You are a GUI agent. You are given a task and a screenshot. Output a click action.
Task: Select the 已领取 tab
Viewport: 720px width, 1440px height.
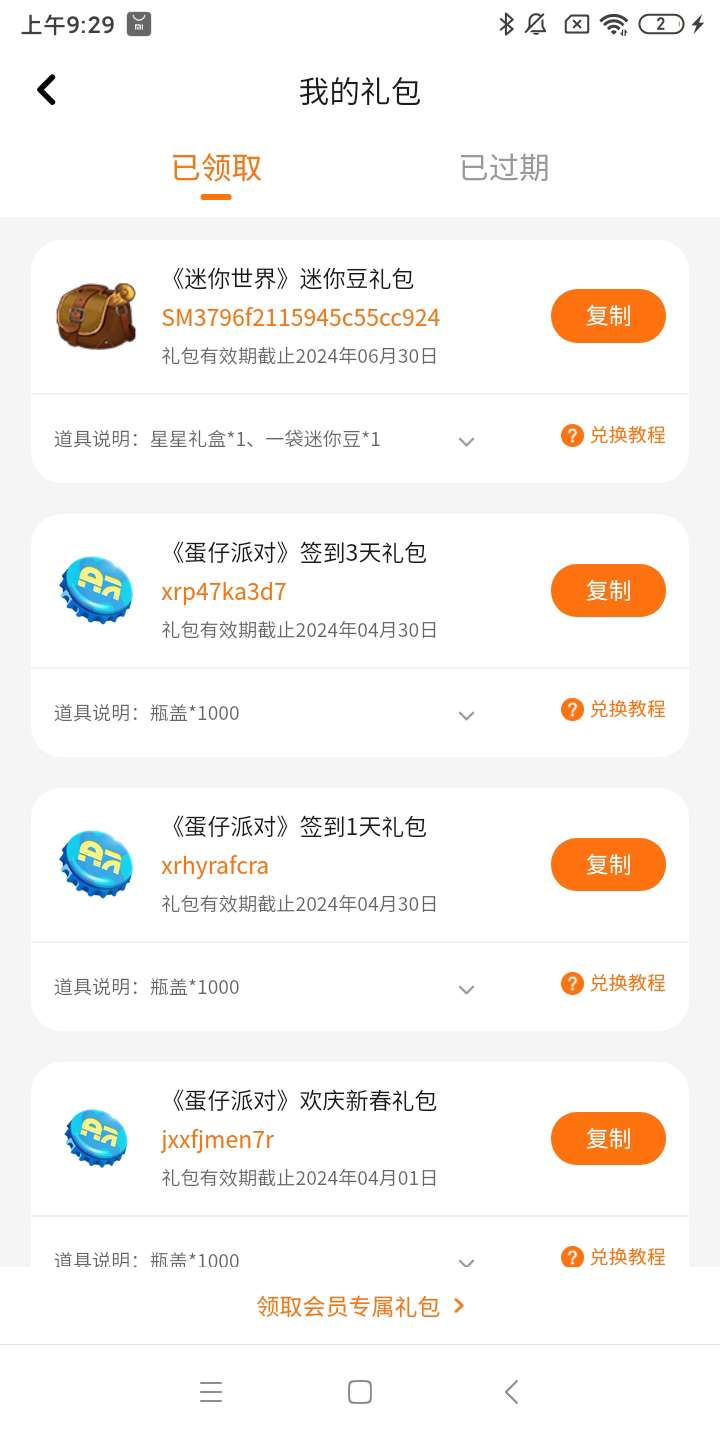pyautogui.click(x=216, y=168)
